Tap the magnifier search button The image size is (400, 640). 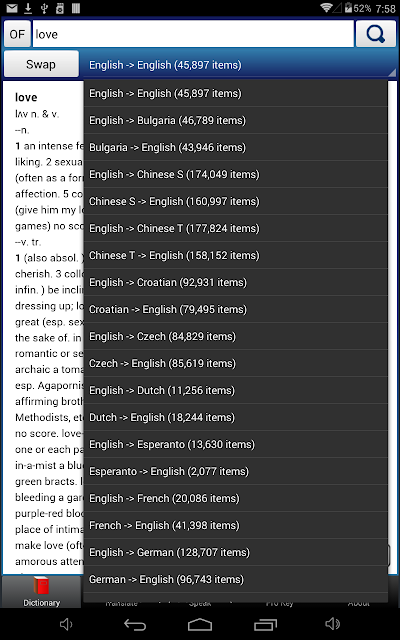click(376, 34)
